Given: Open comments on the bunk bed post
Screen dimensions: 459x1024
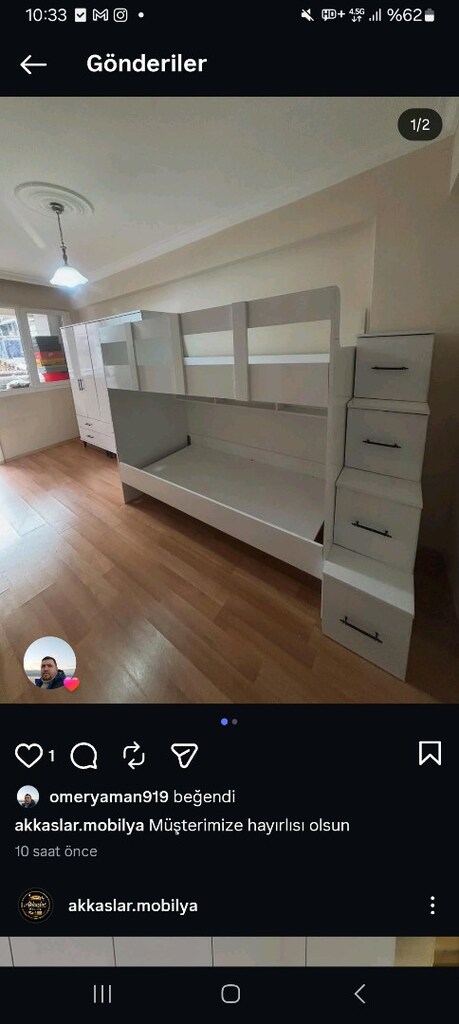Looking at the screenshot, I should [x=84, y=756].
